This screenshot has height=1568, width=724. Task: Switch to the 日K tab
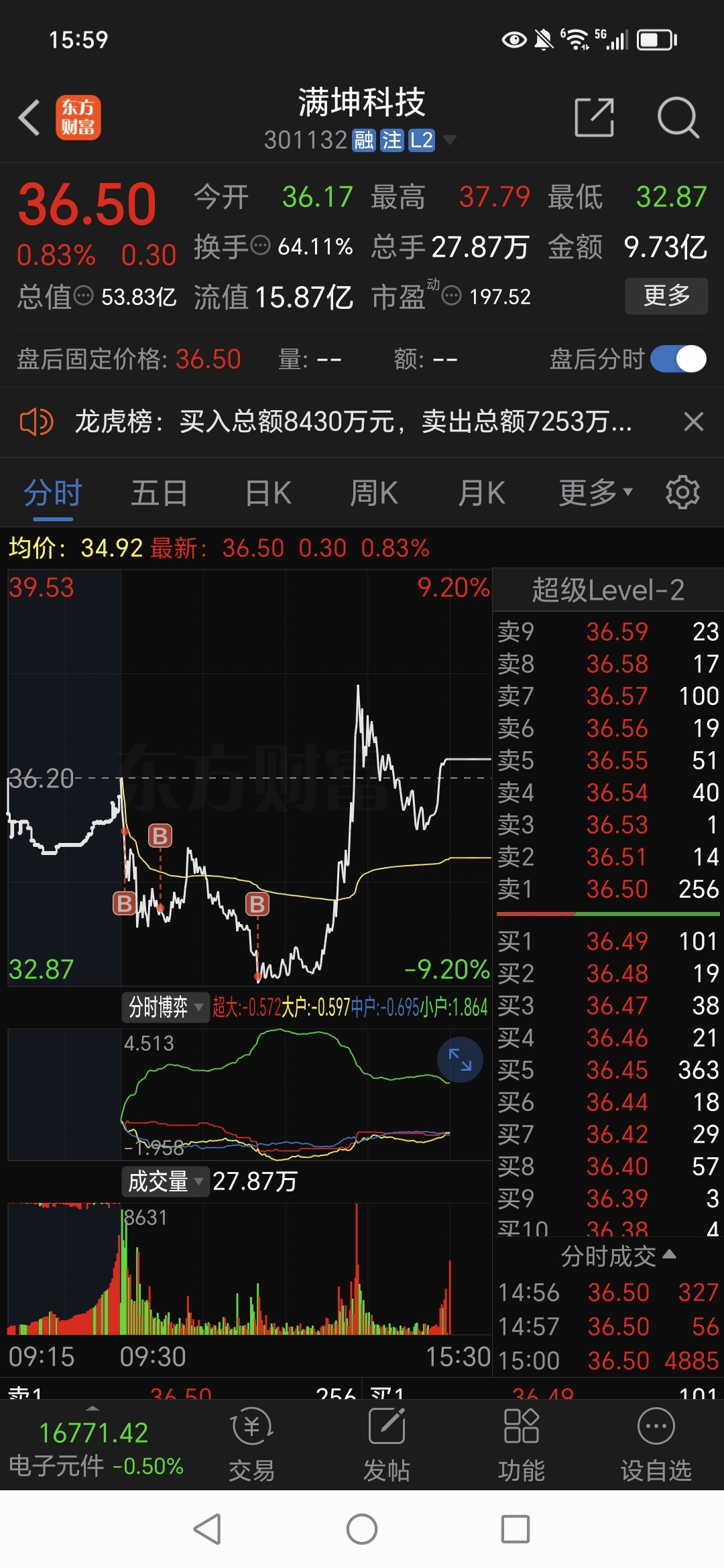coord(266,492)
